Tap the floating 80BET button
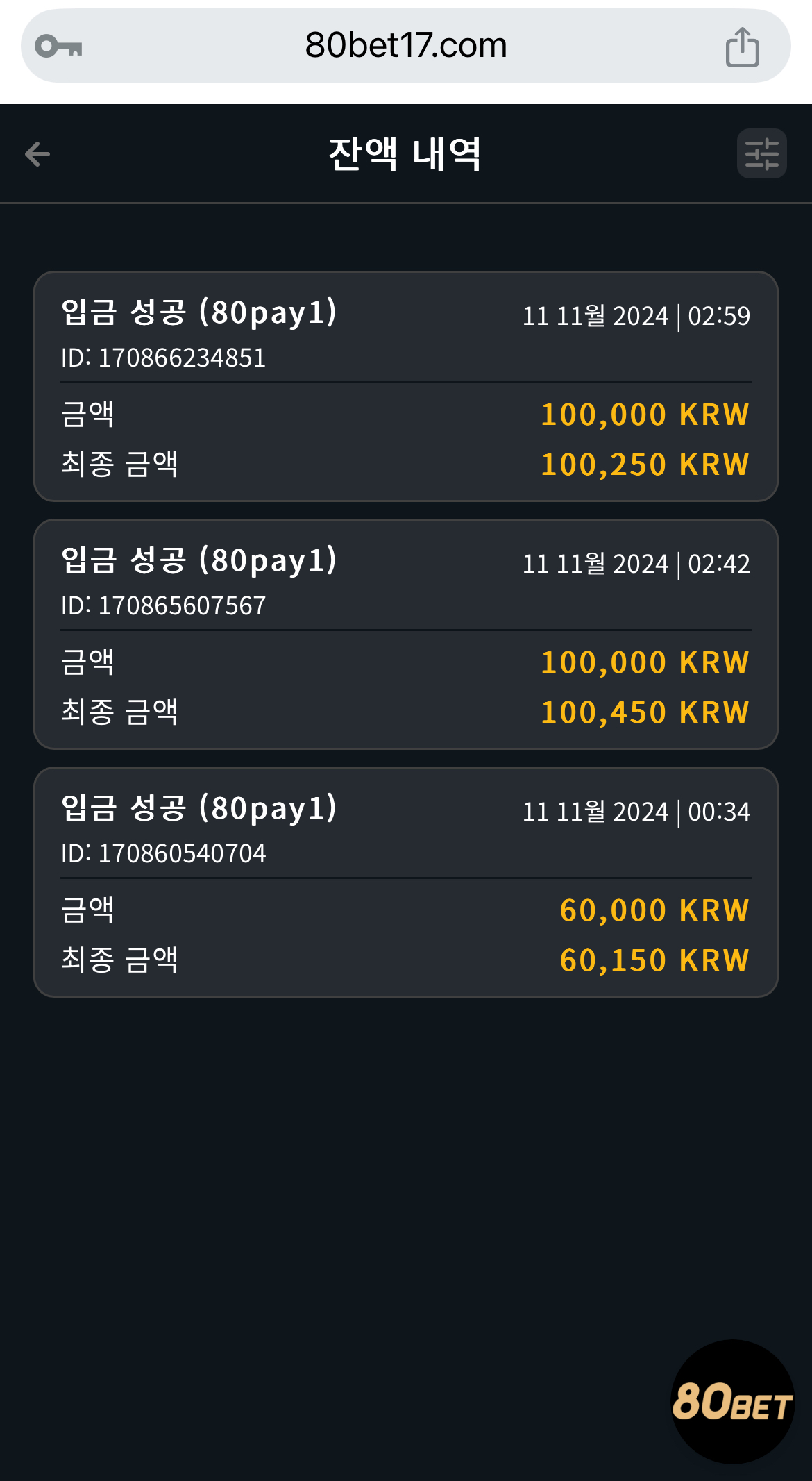This screenshot has width=812, height=1481. pos(732,1401)
